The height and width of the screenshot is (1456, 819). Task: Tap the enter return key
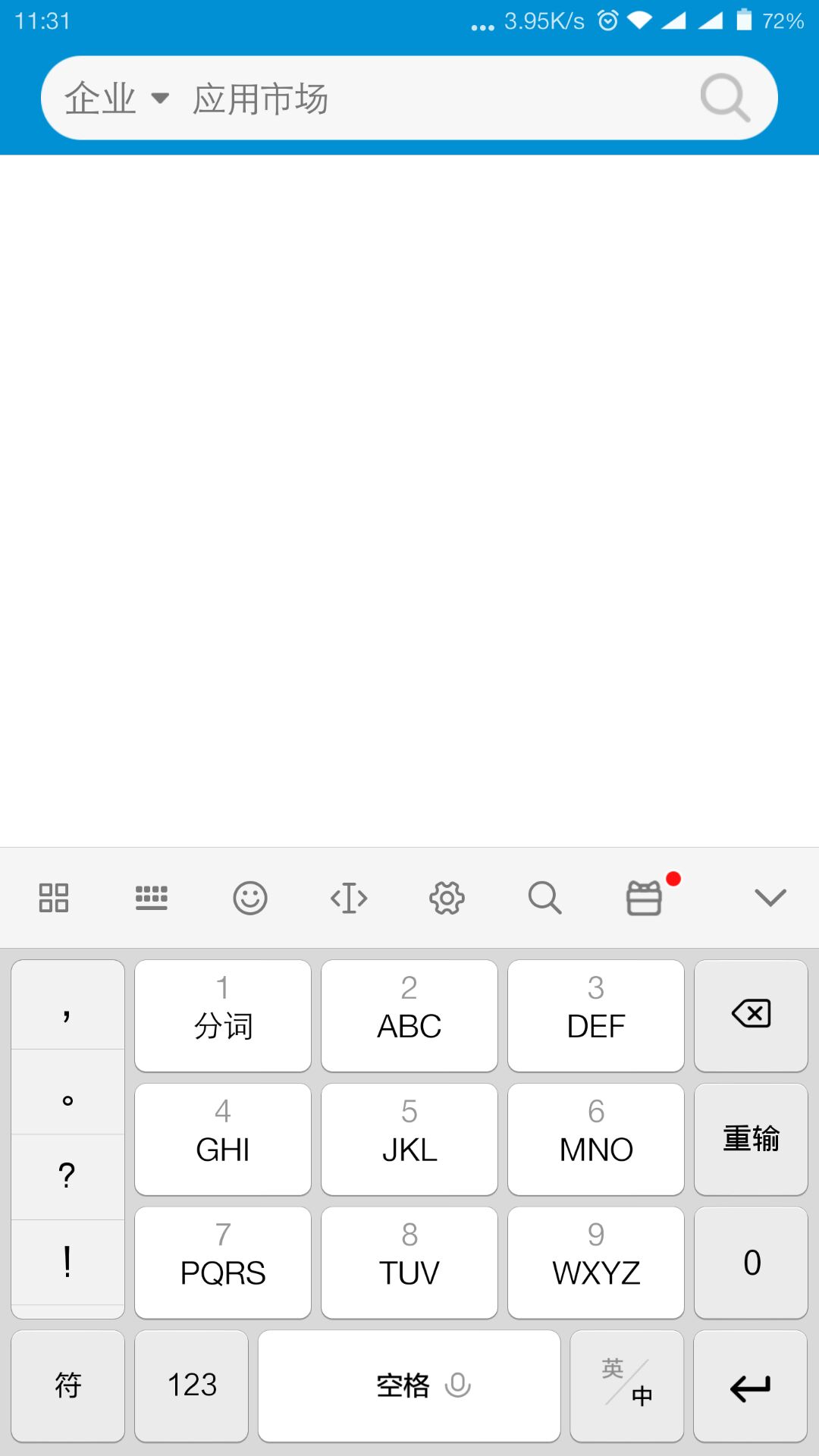tap(751, 1385)
